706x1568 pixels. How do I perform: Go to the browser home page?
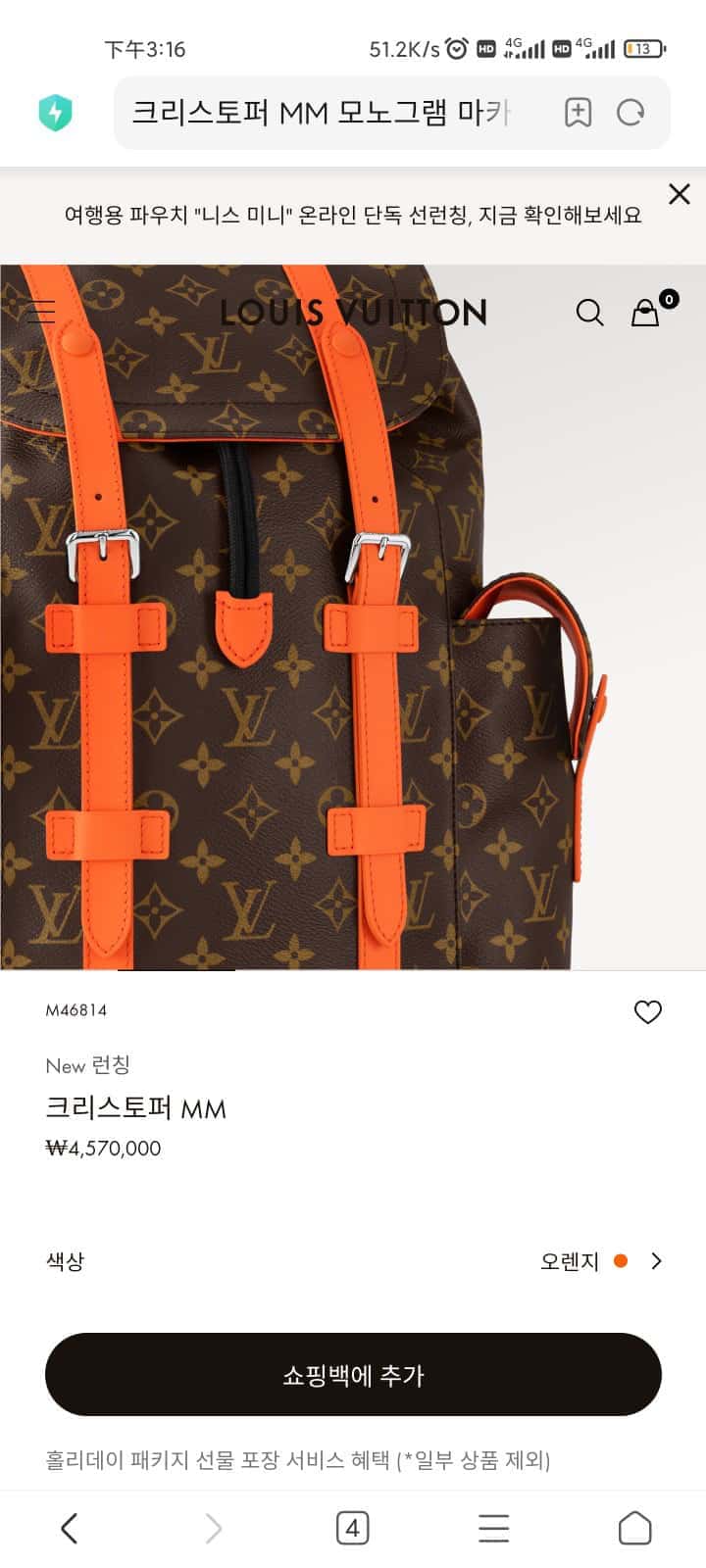pos(634,1528)
